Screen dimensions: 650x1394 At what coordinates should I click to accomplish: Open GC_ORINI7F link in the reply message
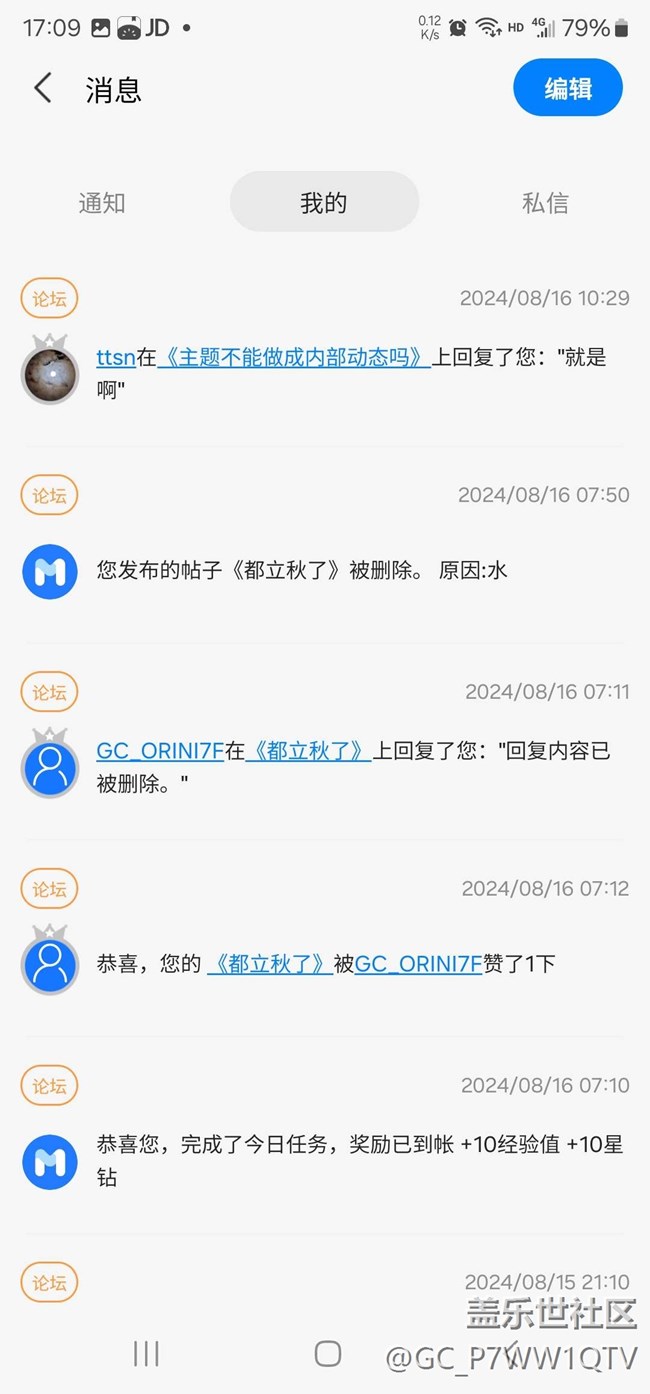(x=159, y=751)
